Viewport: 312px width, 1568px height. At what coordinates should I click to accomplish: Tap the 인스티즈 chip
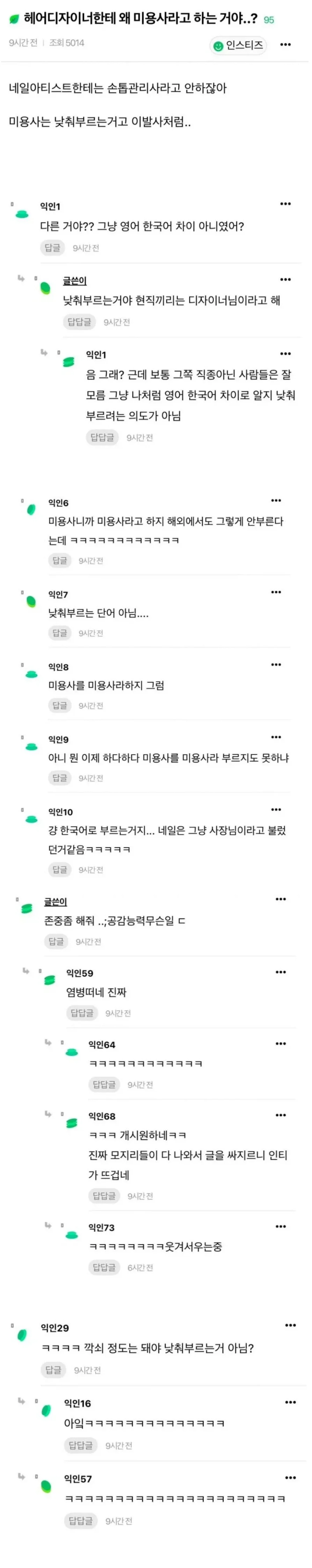(x=238, y=45)
